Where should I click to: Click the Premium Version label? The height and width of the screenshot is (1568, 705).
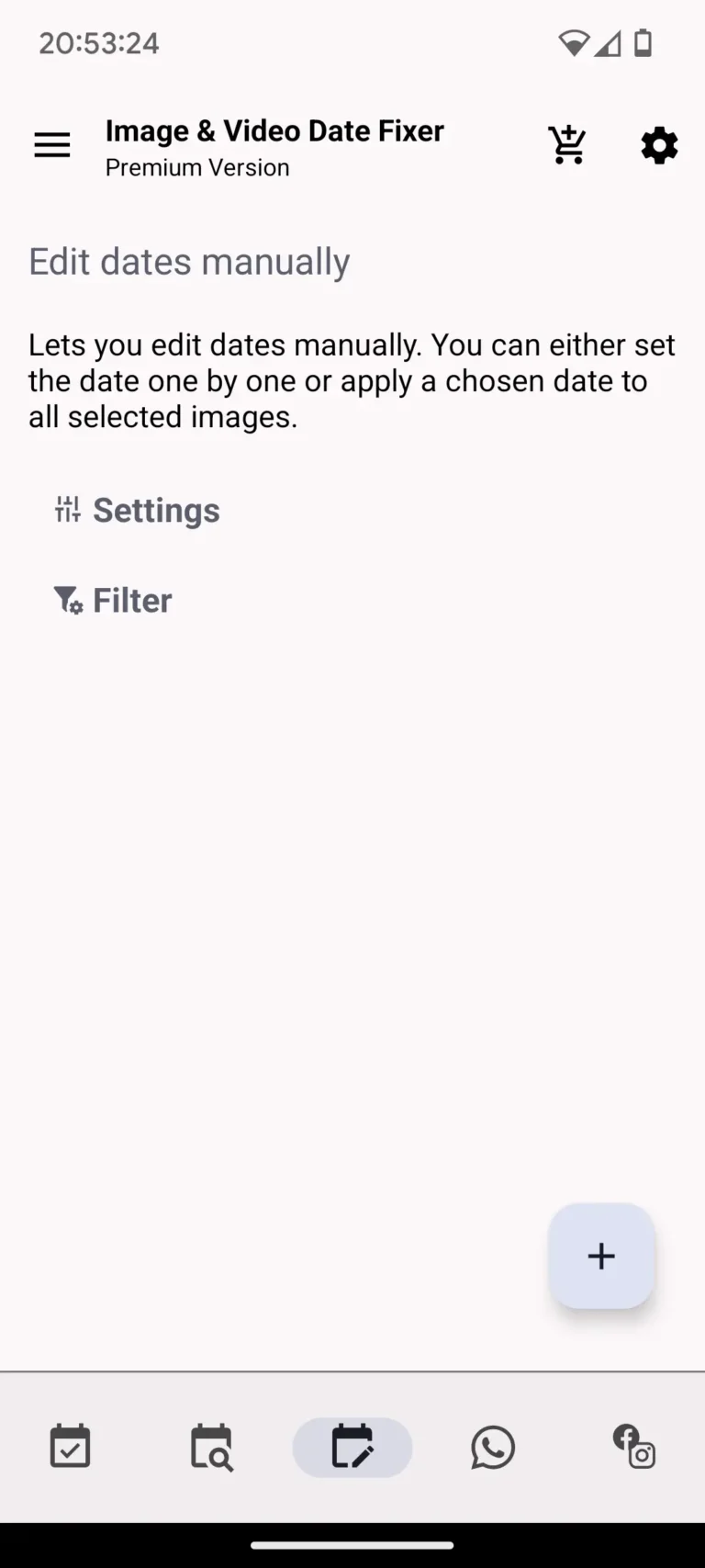[x=196, y=167]
